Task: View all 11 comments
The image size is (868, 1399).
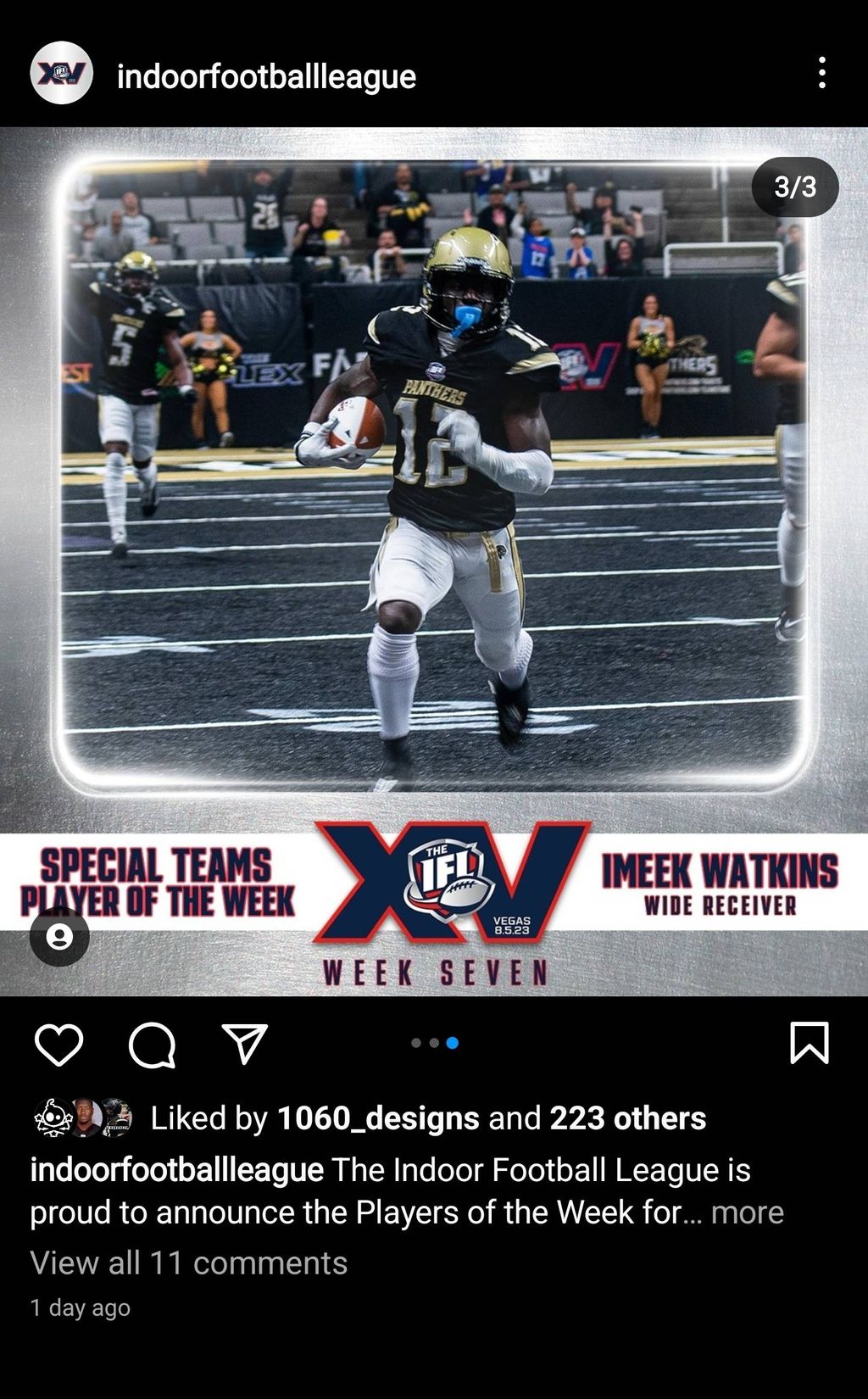Action: [188, 1263]
